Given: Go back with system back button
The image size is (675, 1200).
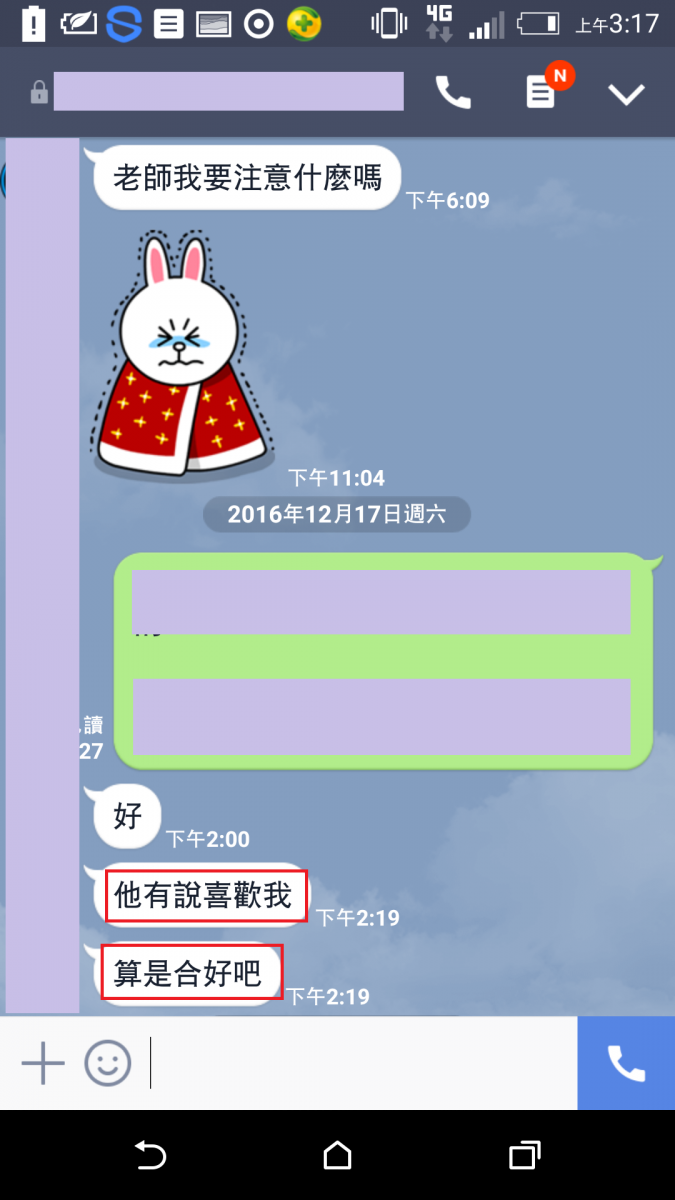Looking at the screenshot, I should 150,1156.
